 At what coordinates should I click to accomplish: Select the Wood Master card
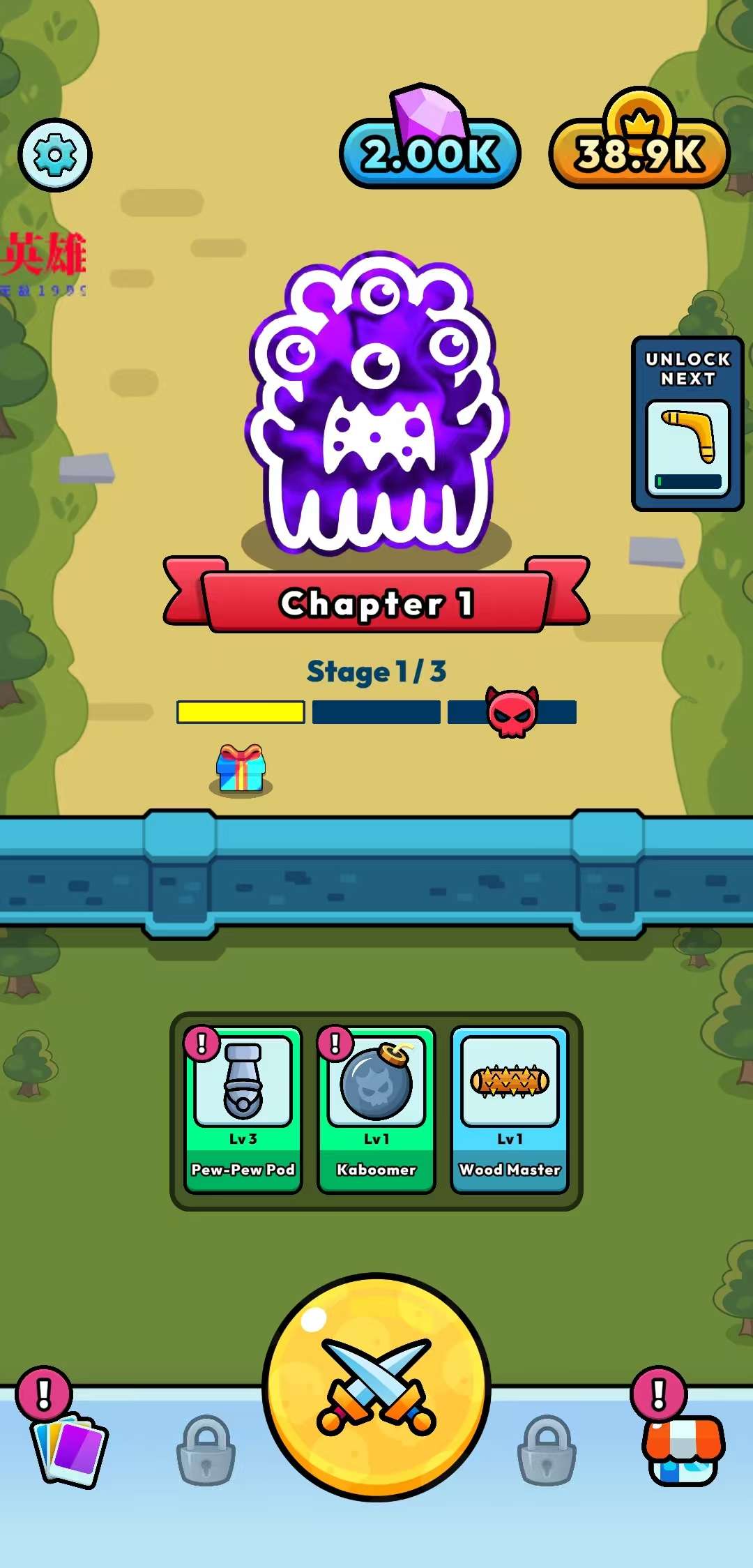coord(510,1109)
